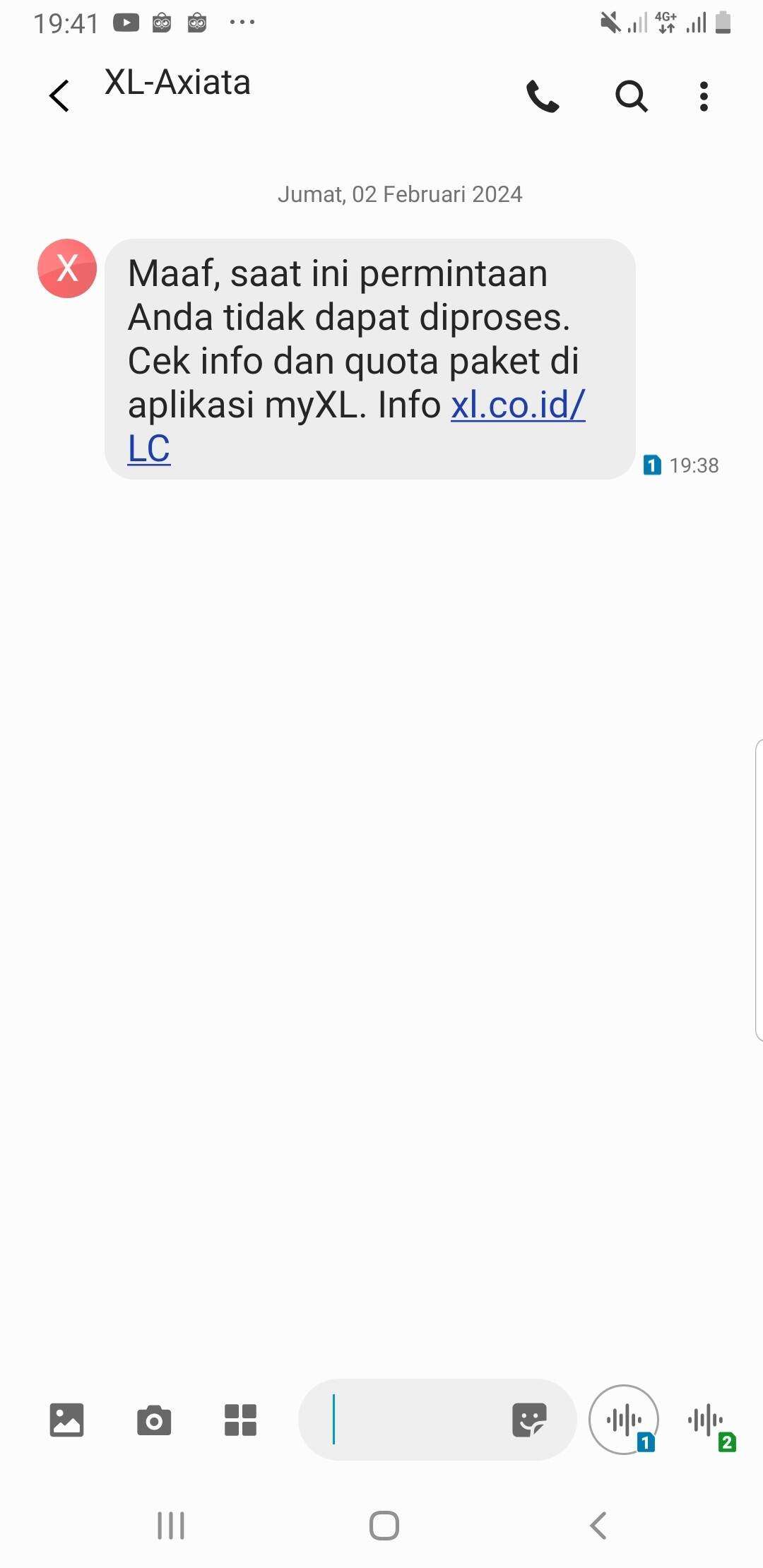Image resolution: width=763 pixels, height=1568 pixels.
Task: Open the sticker picker in the text field
Action: click(529, 1420)
